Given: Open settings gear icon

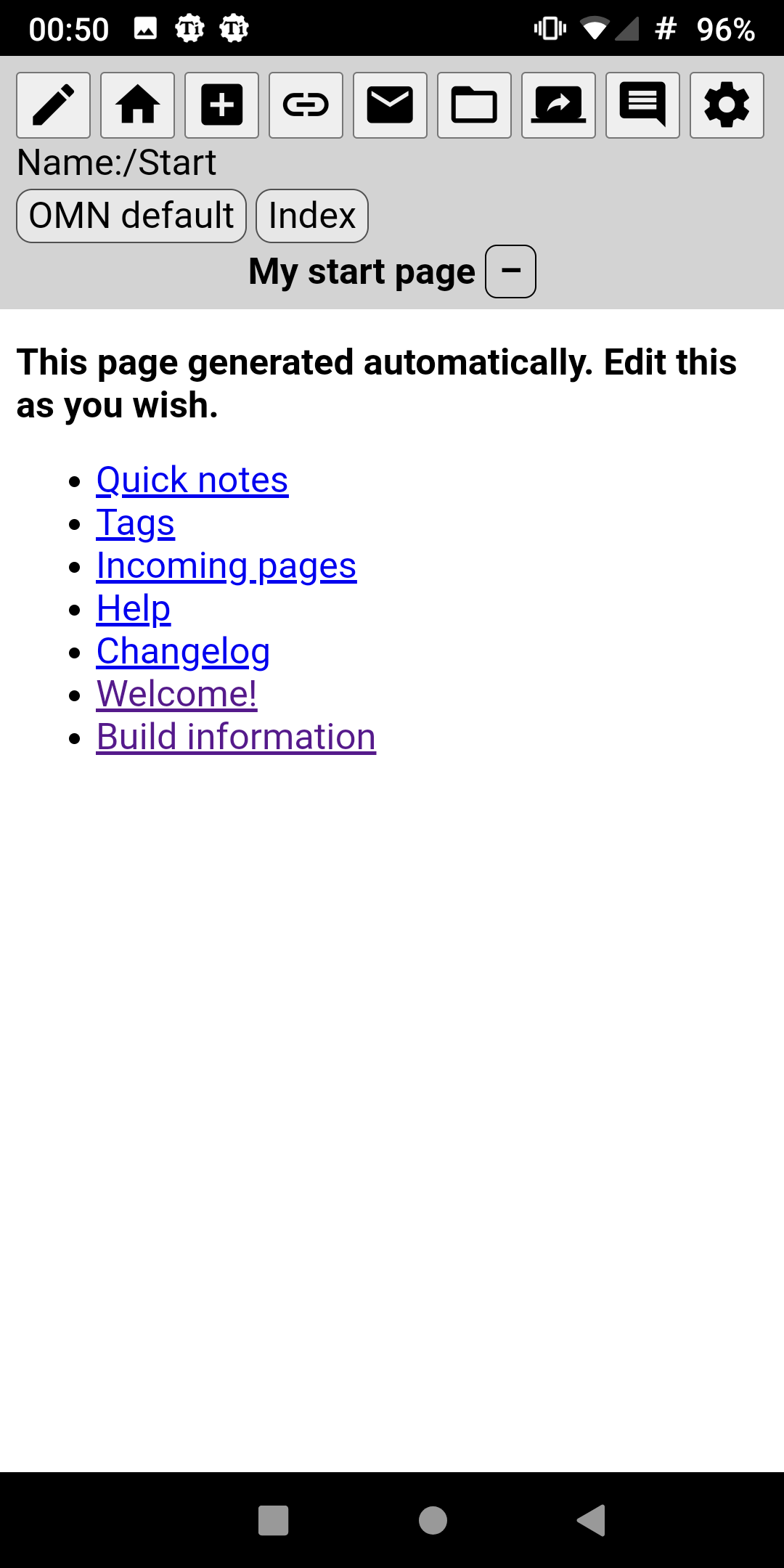Looking at the screenshot, I should [x=727, y=105].
